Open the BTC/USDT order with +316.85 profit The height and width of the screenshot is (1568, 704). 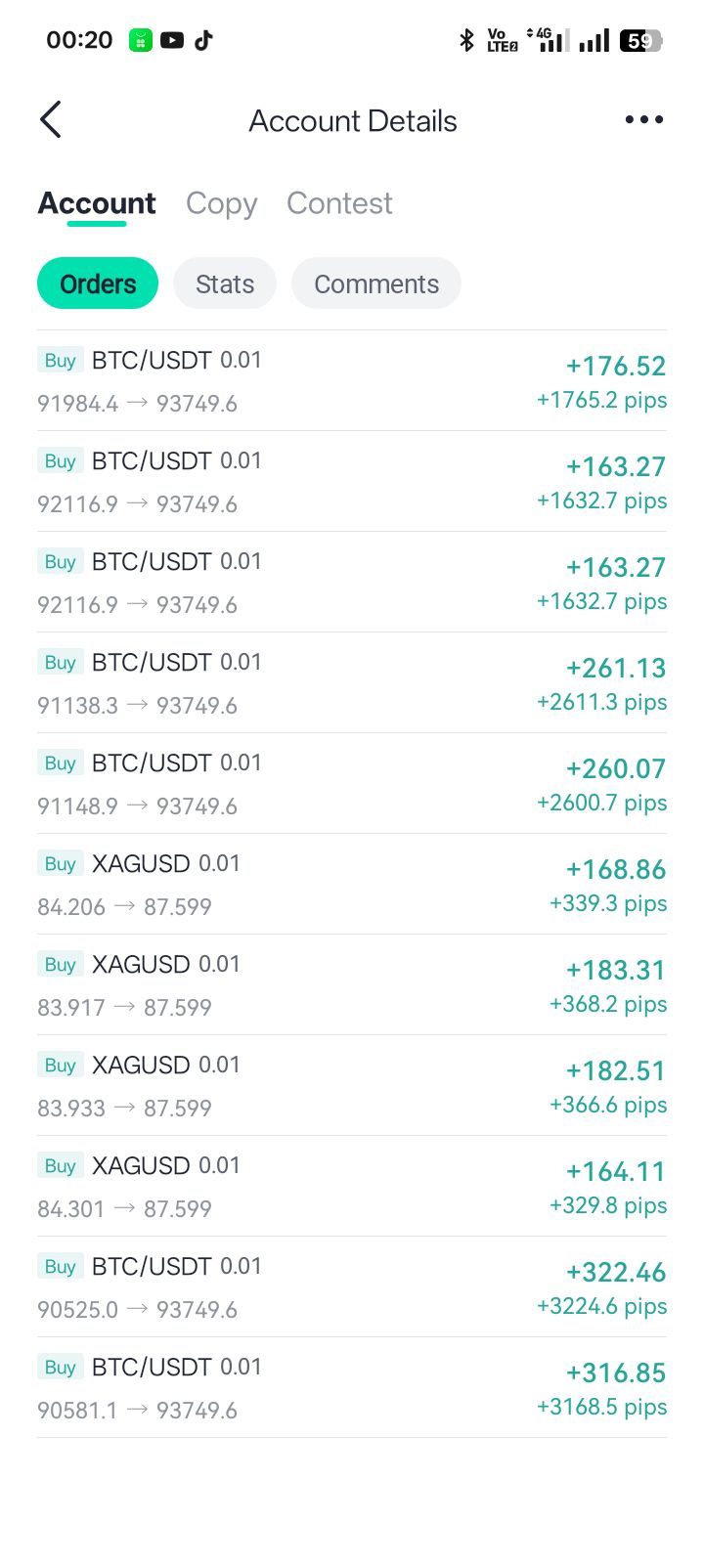352,1388
